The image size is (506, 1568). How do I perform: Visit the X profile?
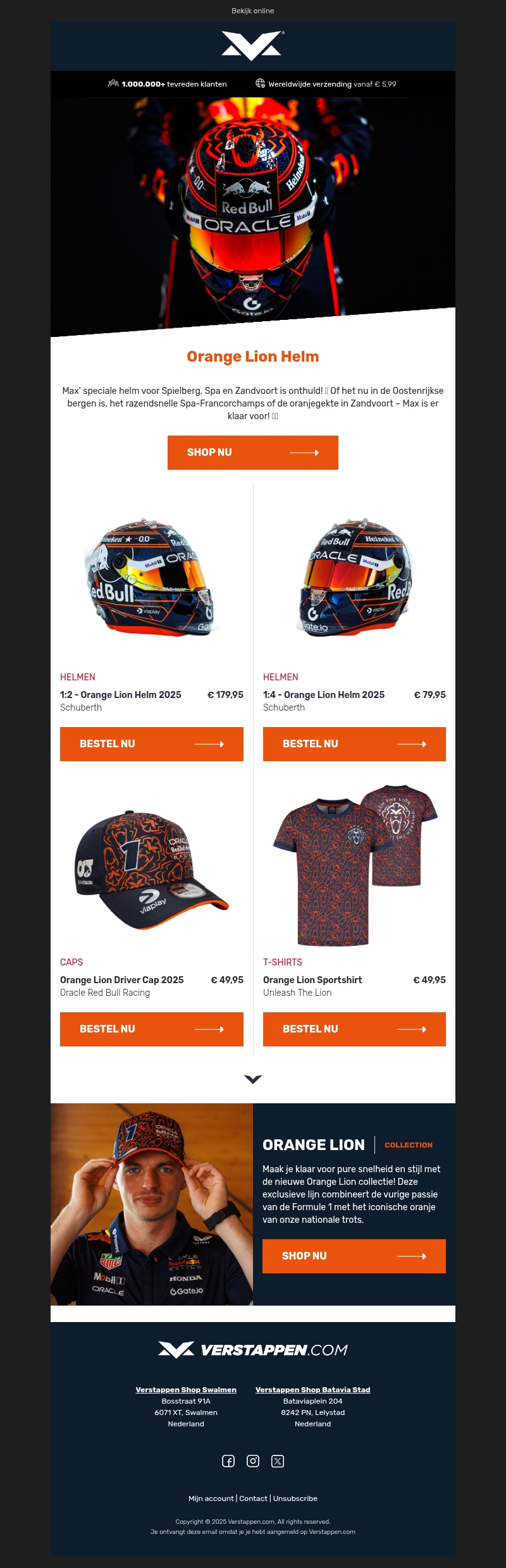pos(278,1461)
